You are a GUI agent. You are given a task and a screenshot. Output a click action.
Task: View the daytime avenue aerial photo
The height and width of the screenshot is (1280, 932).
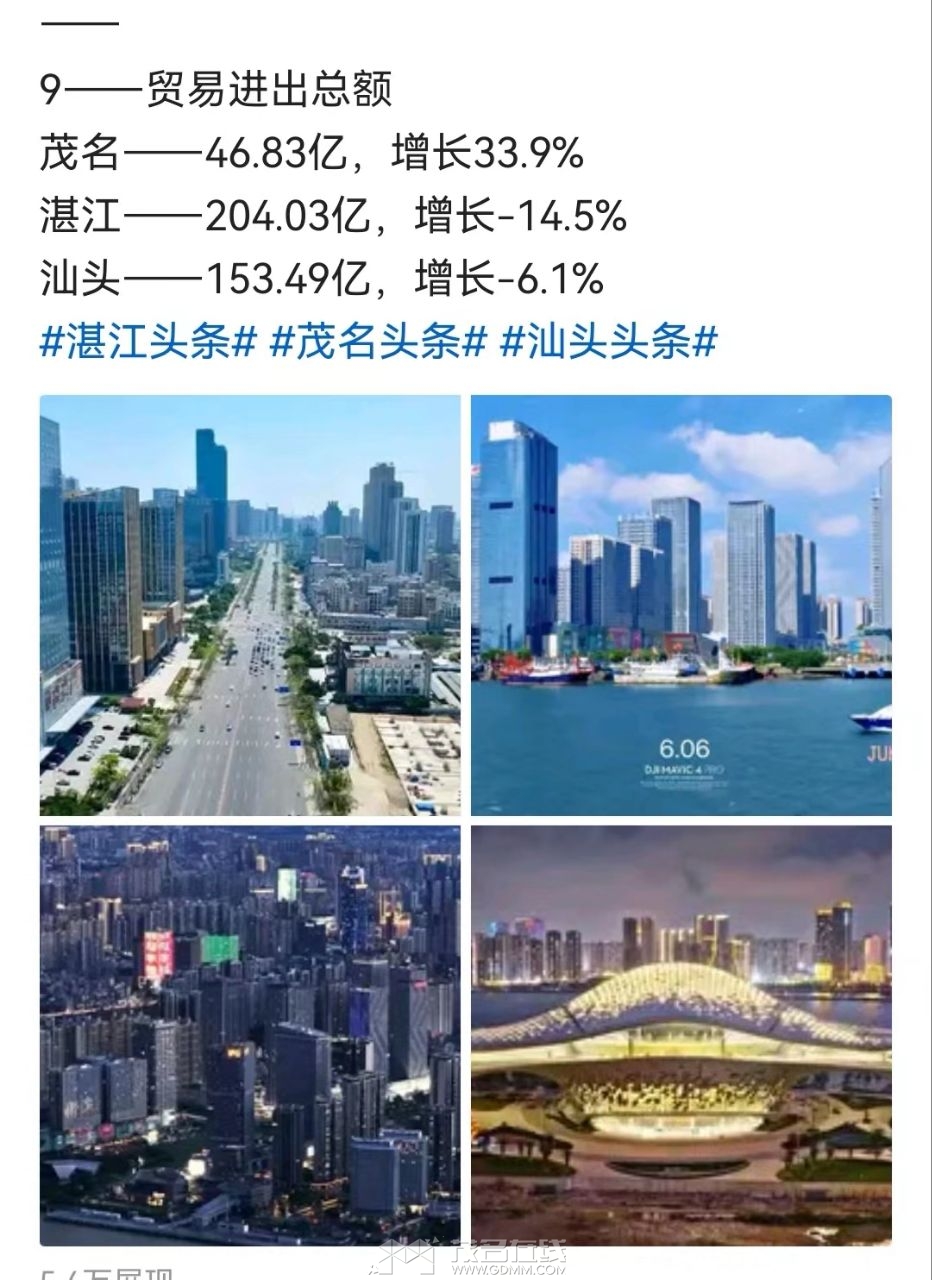(x=250, y=605)
